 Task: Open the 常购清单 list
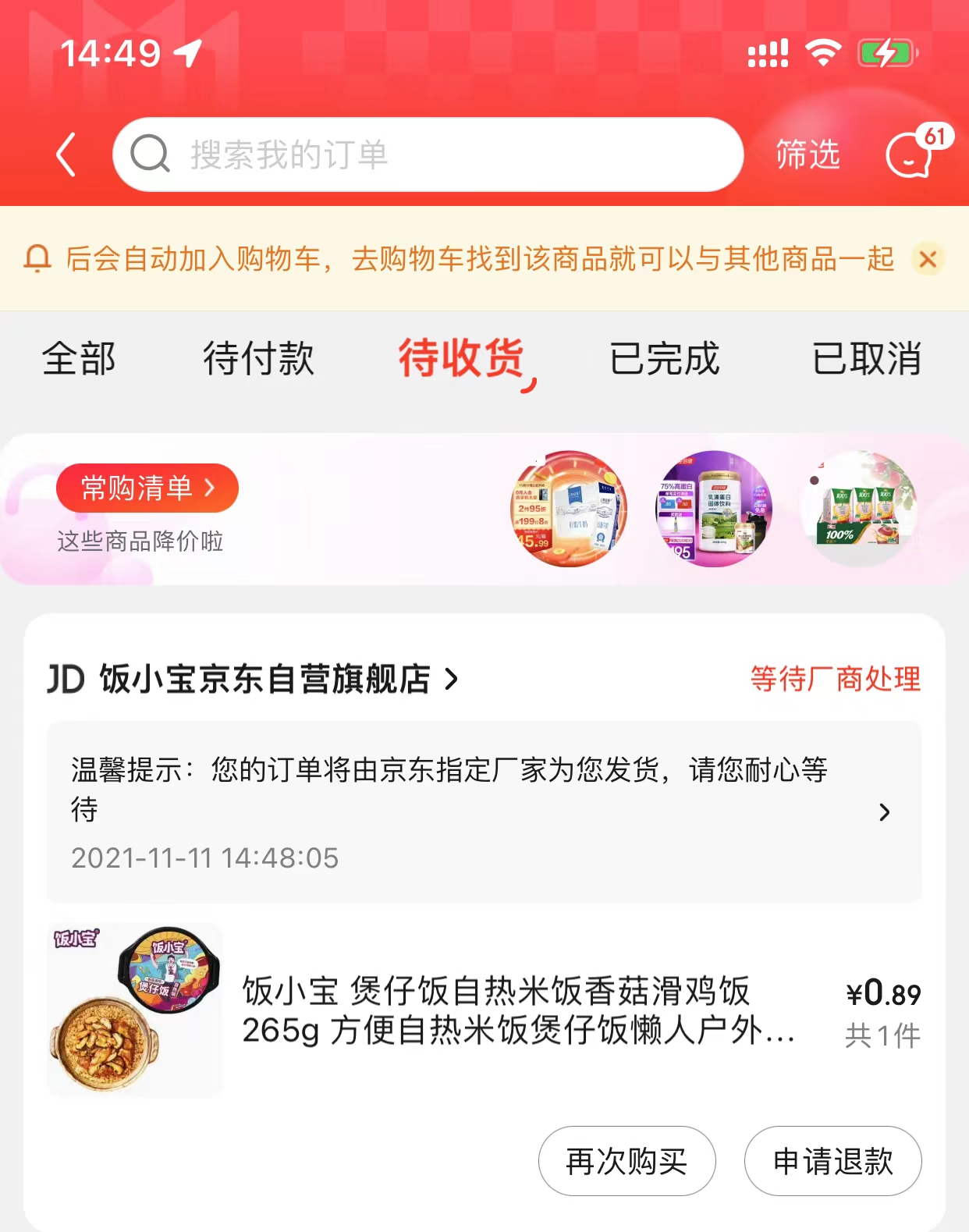[147, 488]
